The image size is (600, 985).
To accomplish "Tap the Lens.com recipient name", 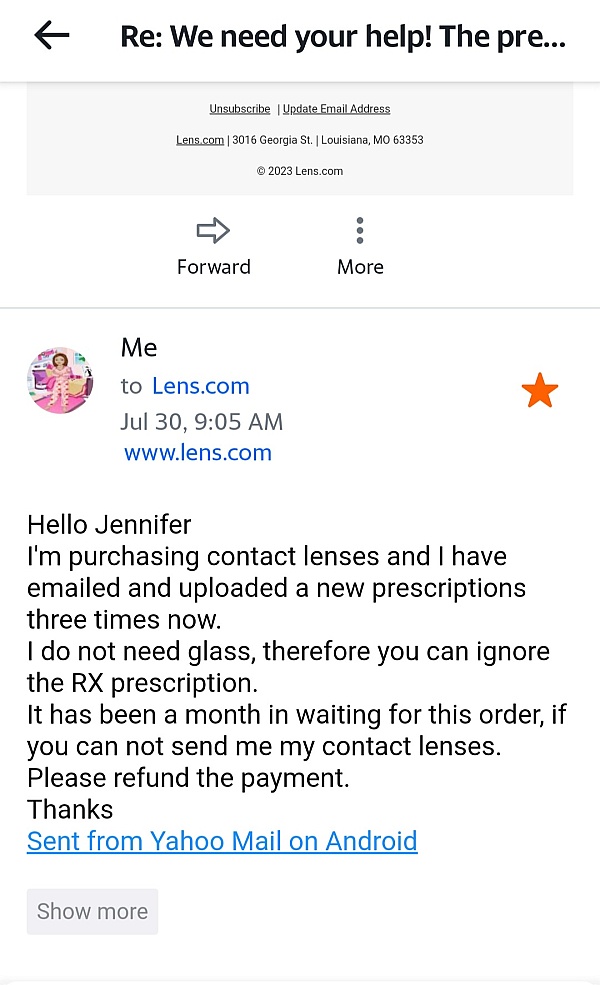I will [200, 386].
